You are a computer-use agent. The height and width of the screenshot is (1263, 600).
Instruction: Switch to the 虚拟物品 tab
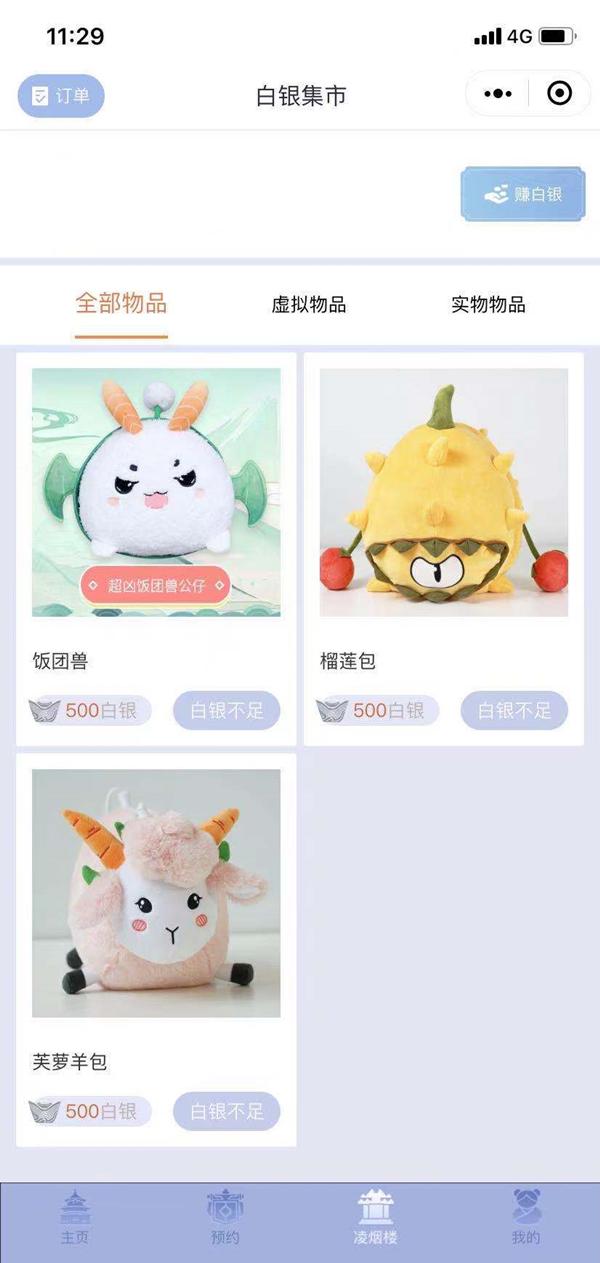coord(309,305)
